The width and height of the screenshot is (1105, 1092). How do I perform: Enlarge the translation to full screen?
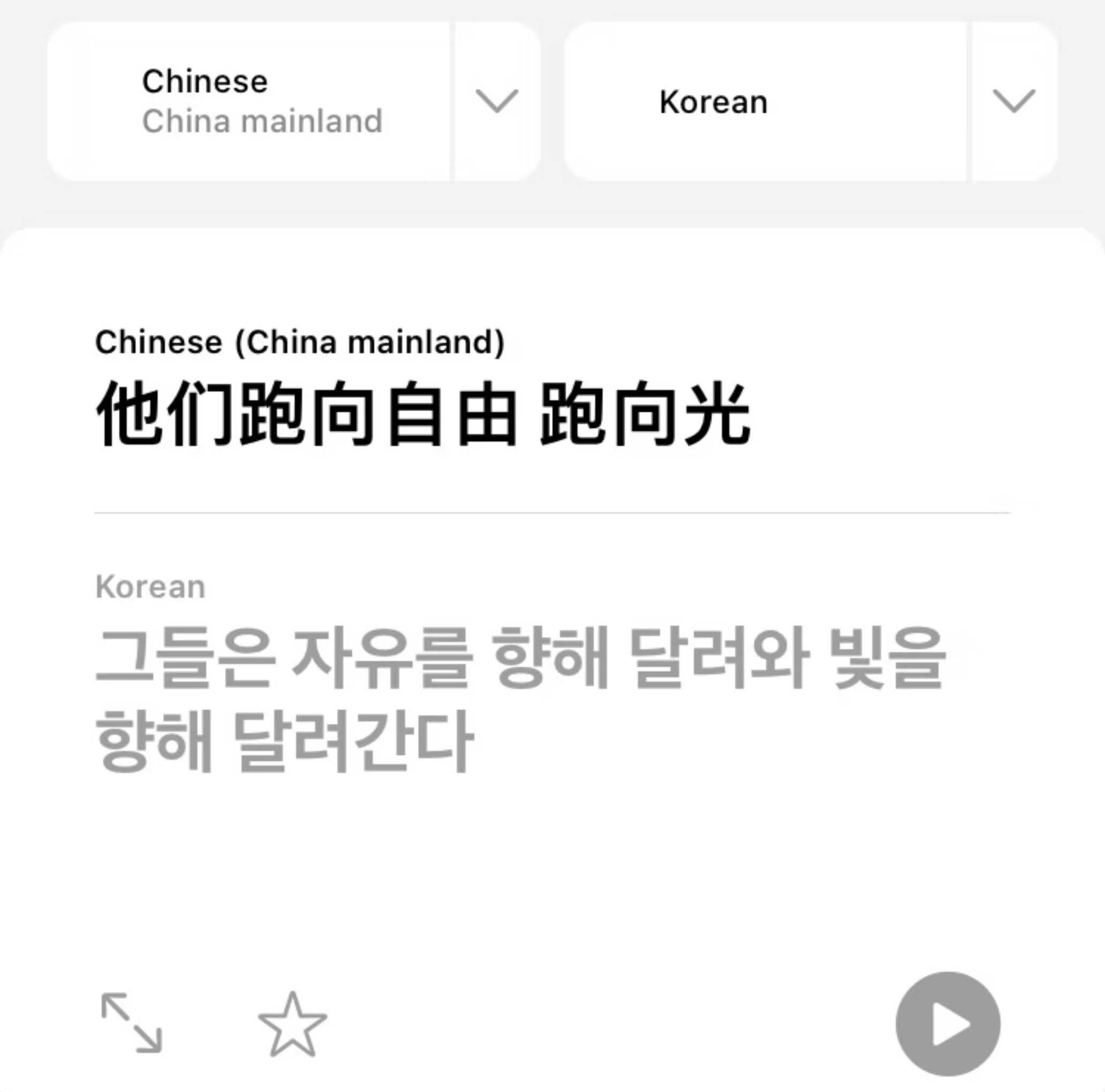tap(132, 1023)
